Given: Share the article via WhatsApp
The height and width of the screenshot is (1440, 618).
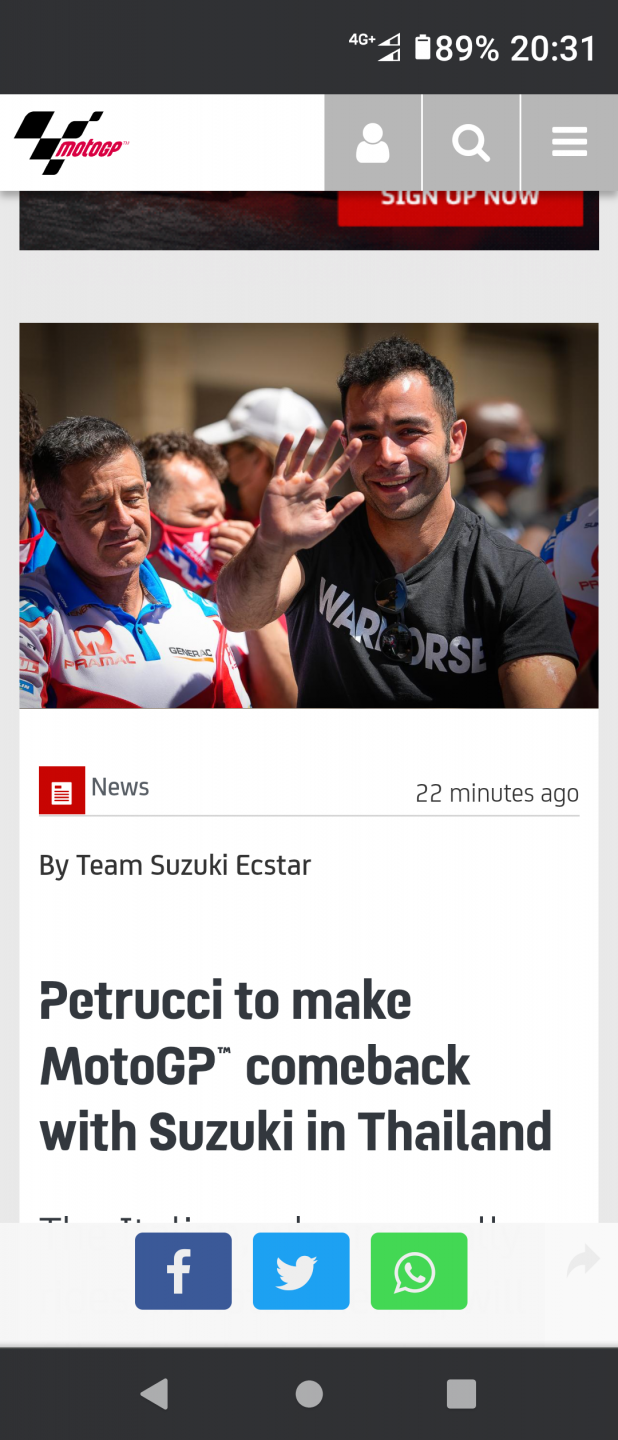Looking at the screenshot, I should coord(419,1271).
